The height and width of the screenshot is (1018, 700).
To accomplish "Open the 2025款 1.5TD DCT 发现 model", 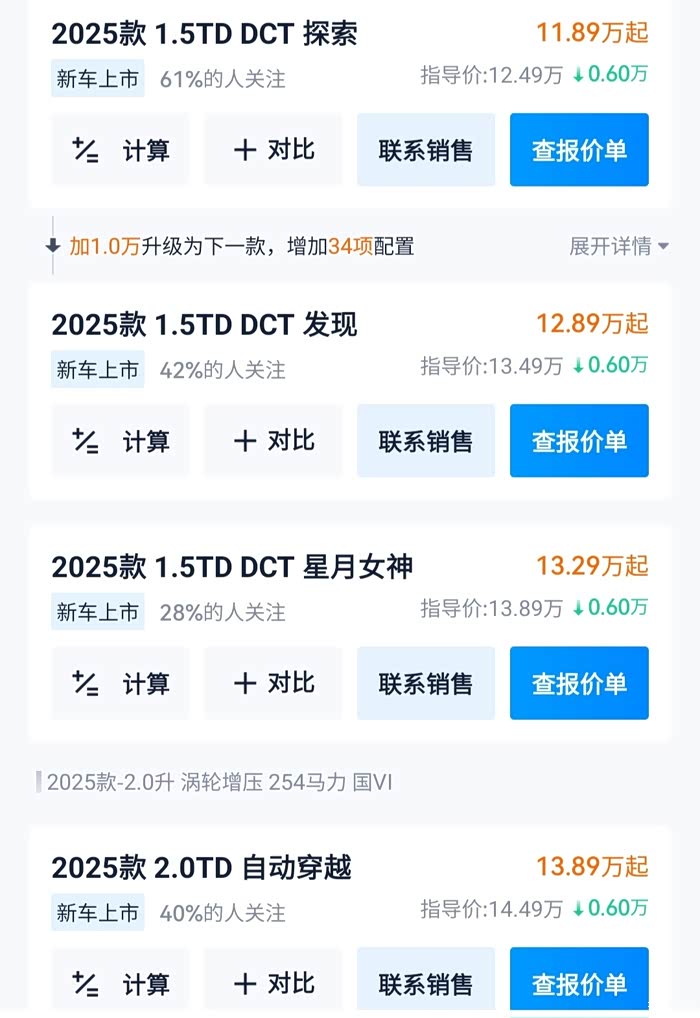I will click(204, 324).
